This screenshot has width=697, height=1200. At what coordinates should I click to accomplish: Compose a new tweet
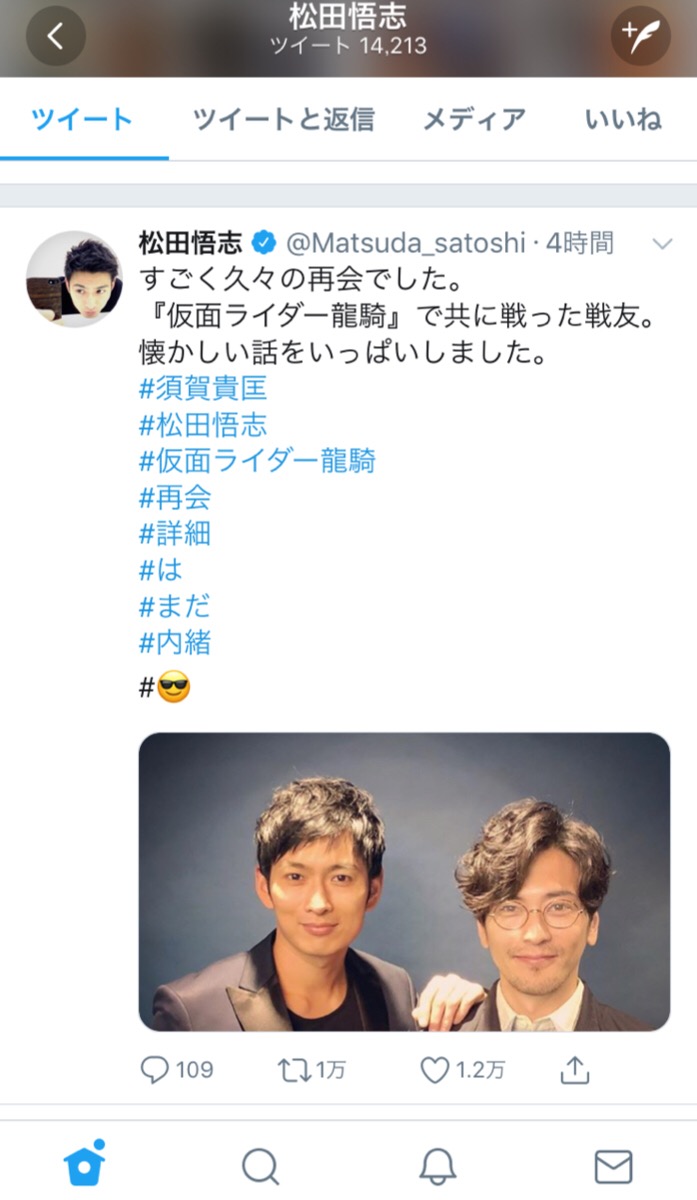[641, 37]
